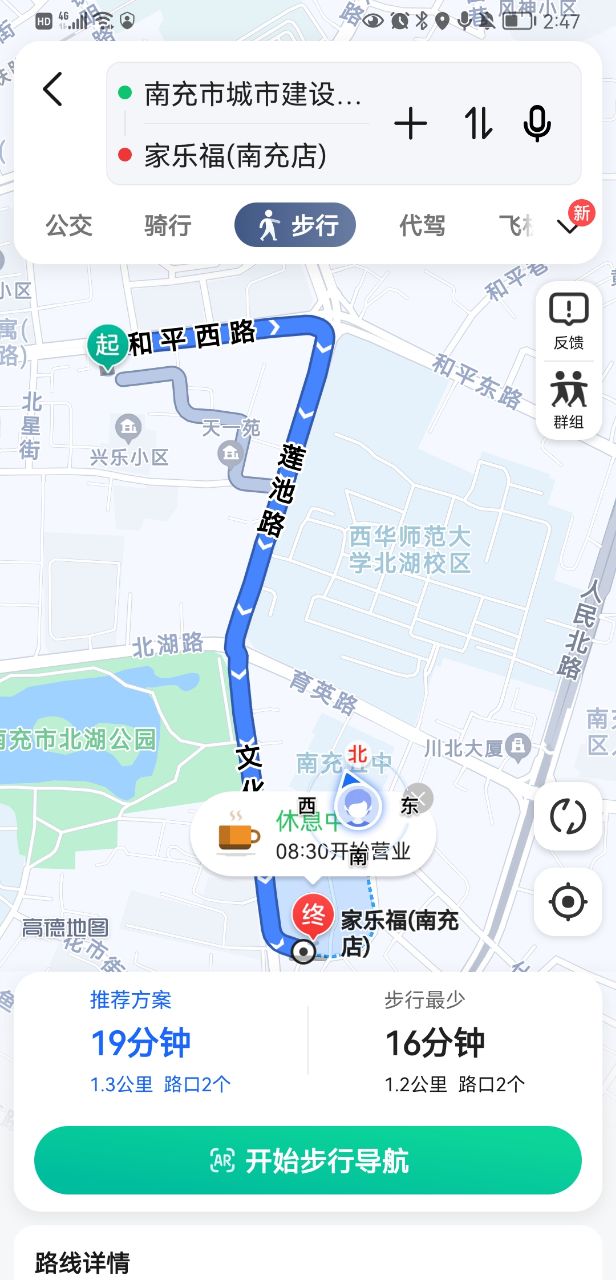Go back using the top arrow
This screenshot has height=1280, width=616.
tap(53, 90)
